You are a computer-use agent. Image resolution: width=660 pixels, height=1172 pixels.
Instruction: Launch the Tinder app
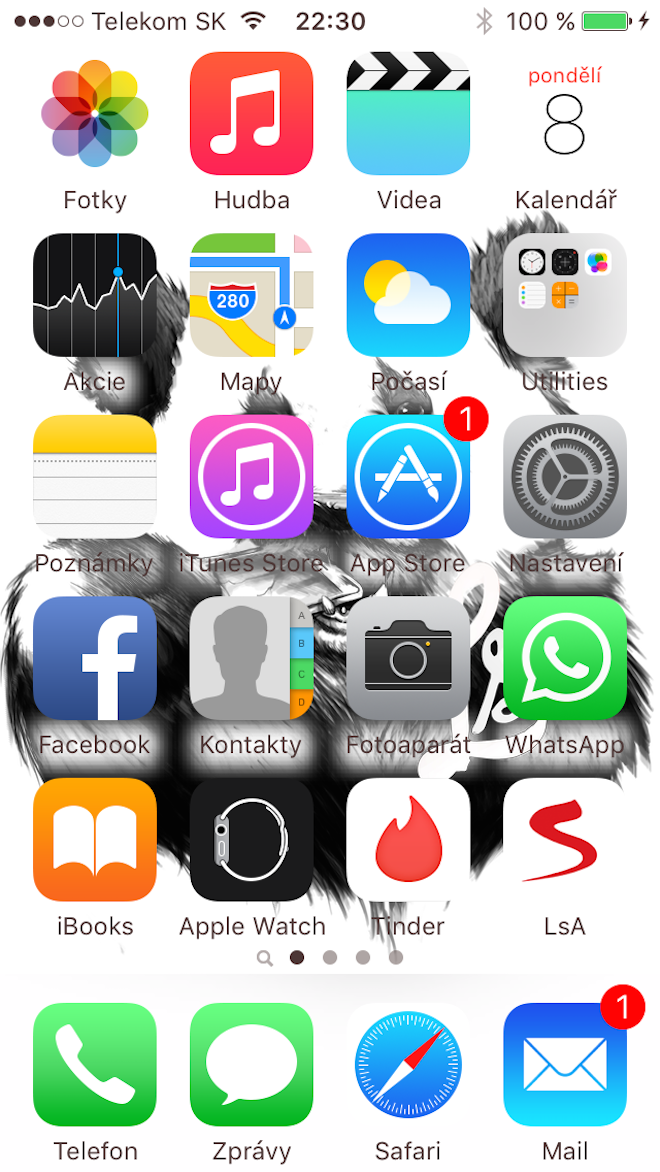coord(408,840)
